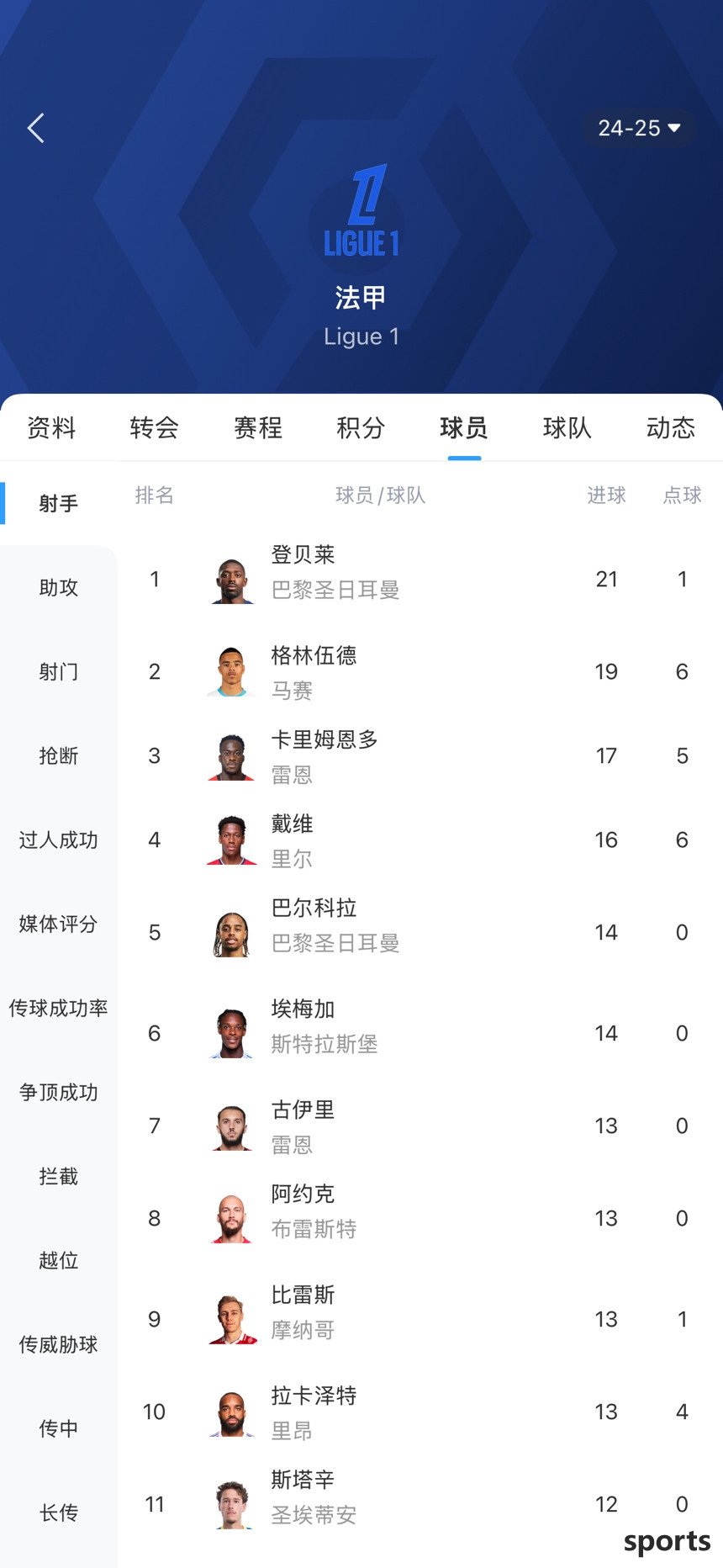Select the 传球成功率 category
The height and width of the screenshot is (1568, 723).
(x=59, y=1008)
